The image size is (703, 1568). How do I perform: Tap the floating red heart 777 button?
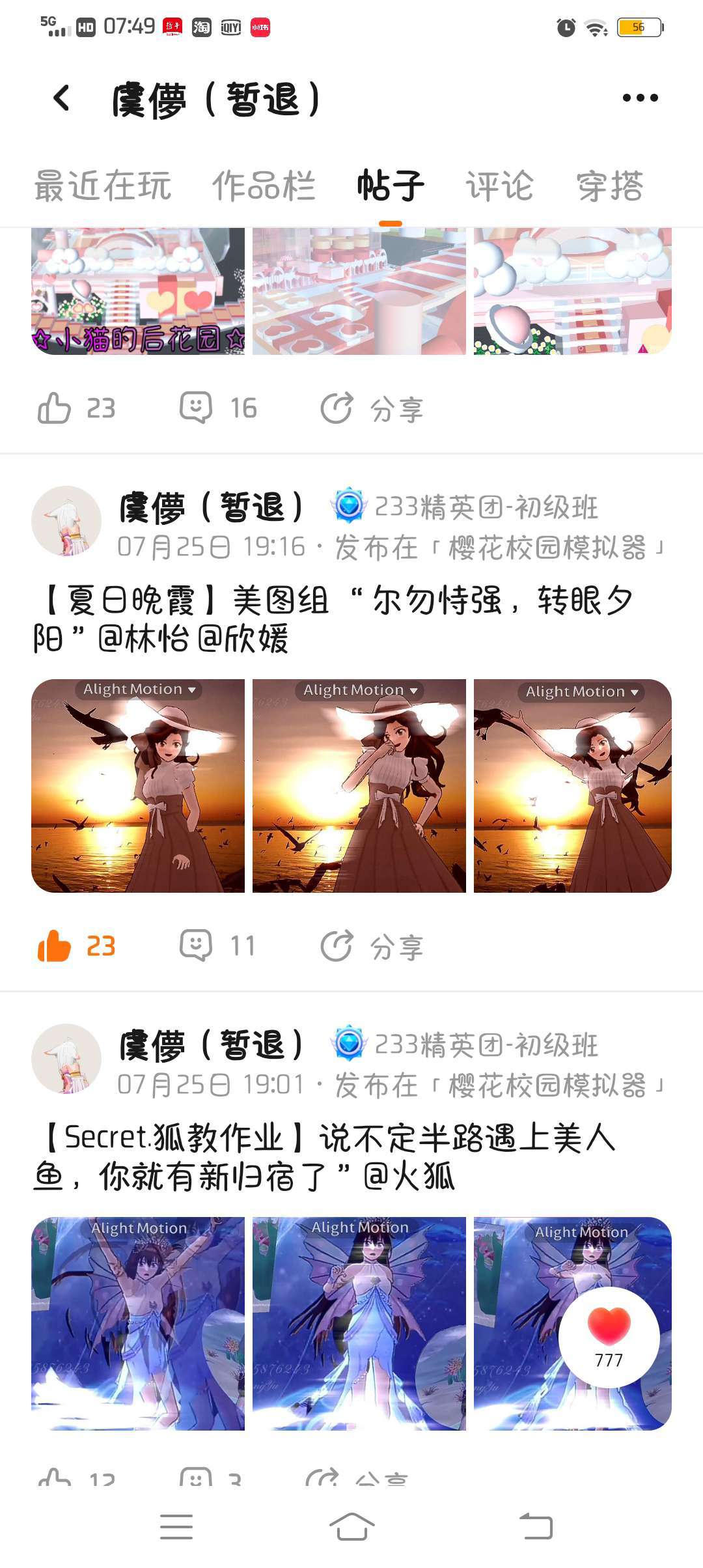point(609,1337)
